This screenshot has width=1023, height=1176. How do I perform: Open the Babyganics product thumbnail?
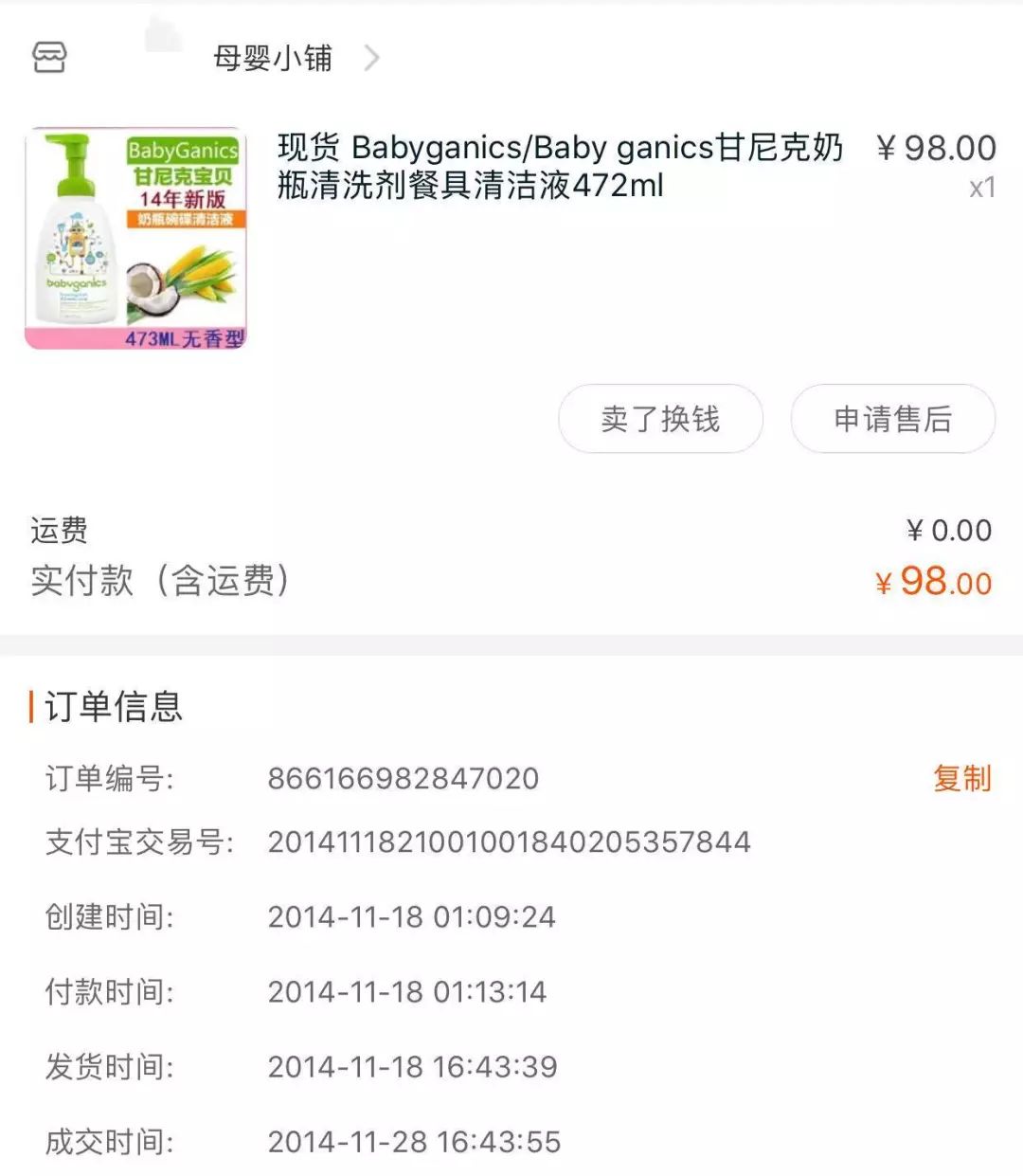135,239
